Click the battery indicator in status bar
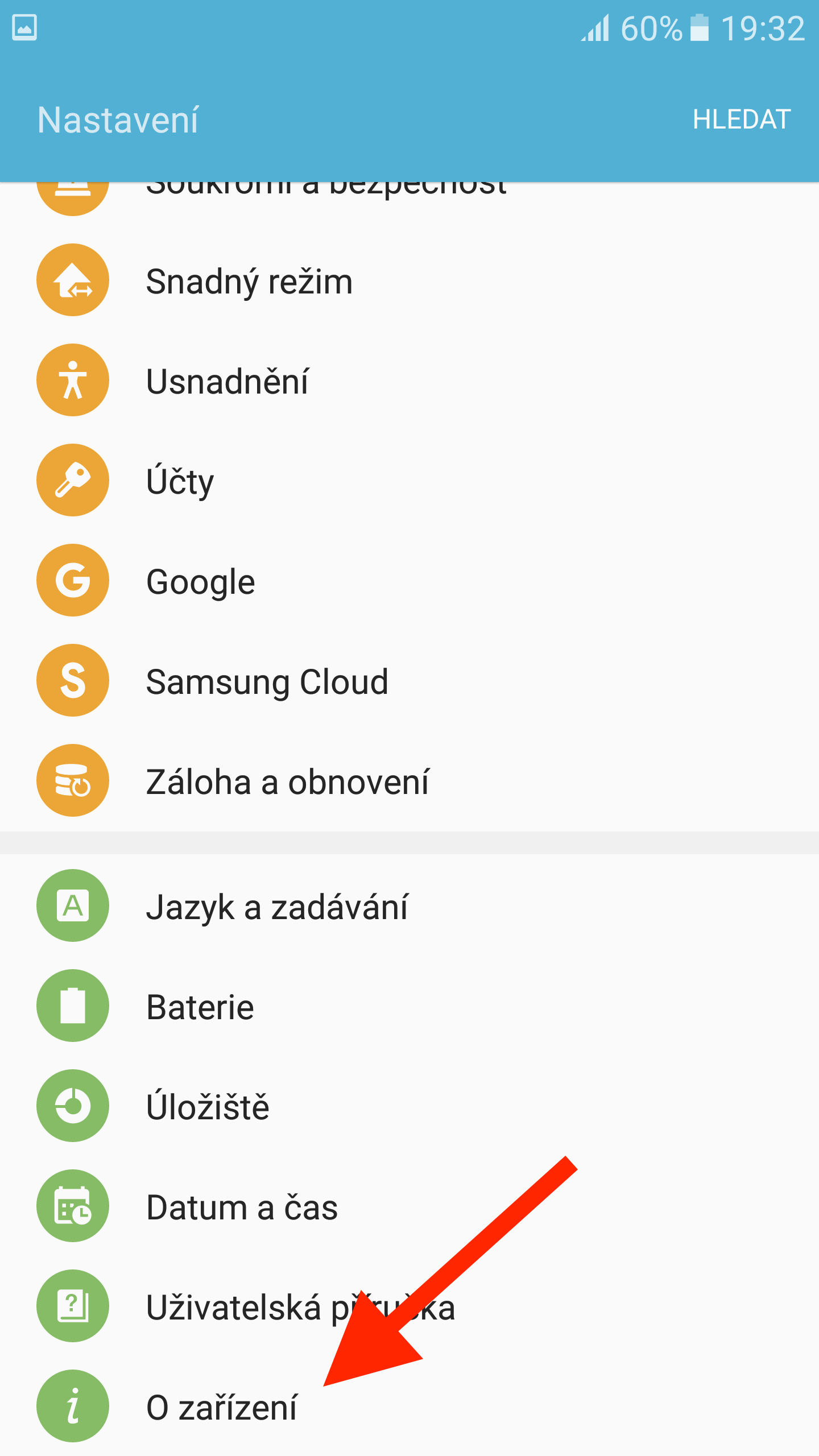Screen dimensions: 819x1456 698,30
